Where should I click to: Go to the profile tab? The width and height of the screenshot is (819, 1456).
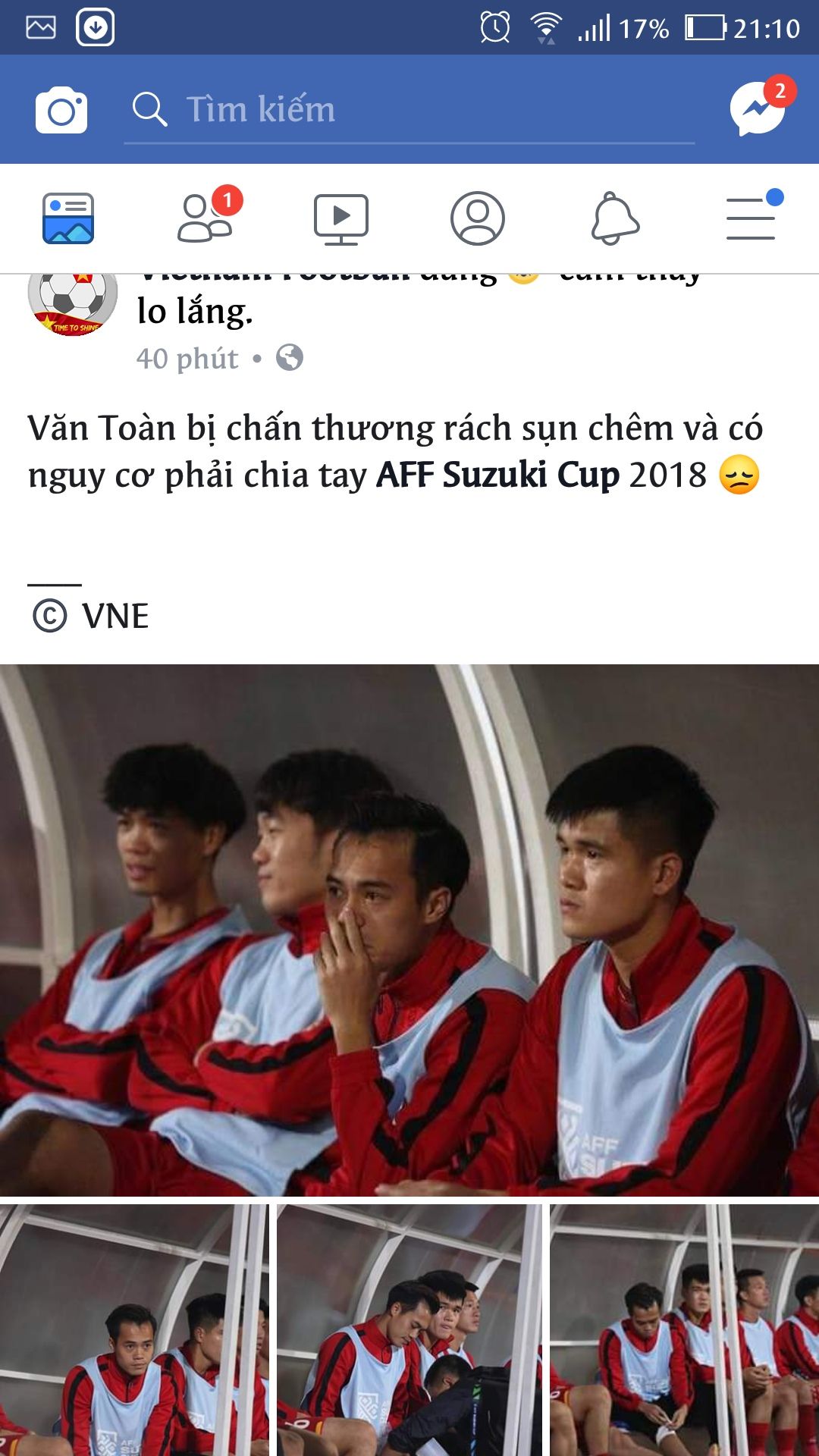(478, 218)
